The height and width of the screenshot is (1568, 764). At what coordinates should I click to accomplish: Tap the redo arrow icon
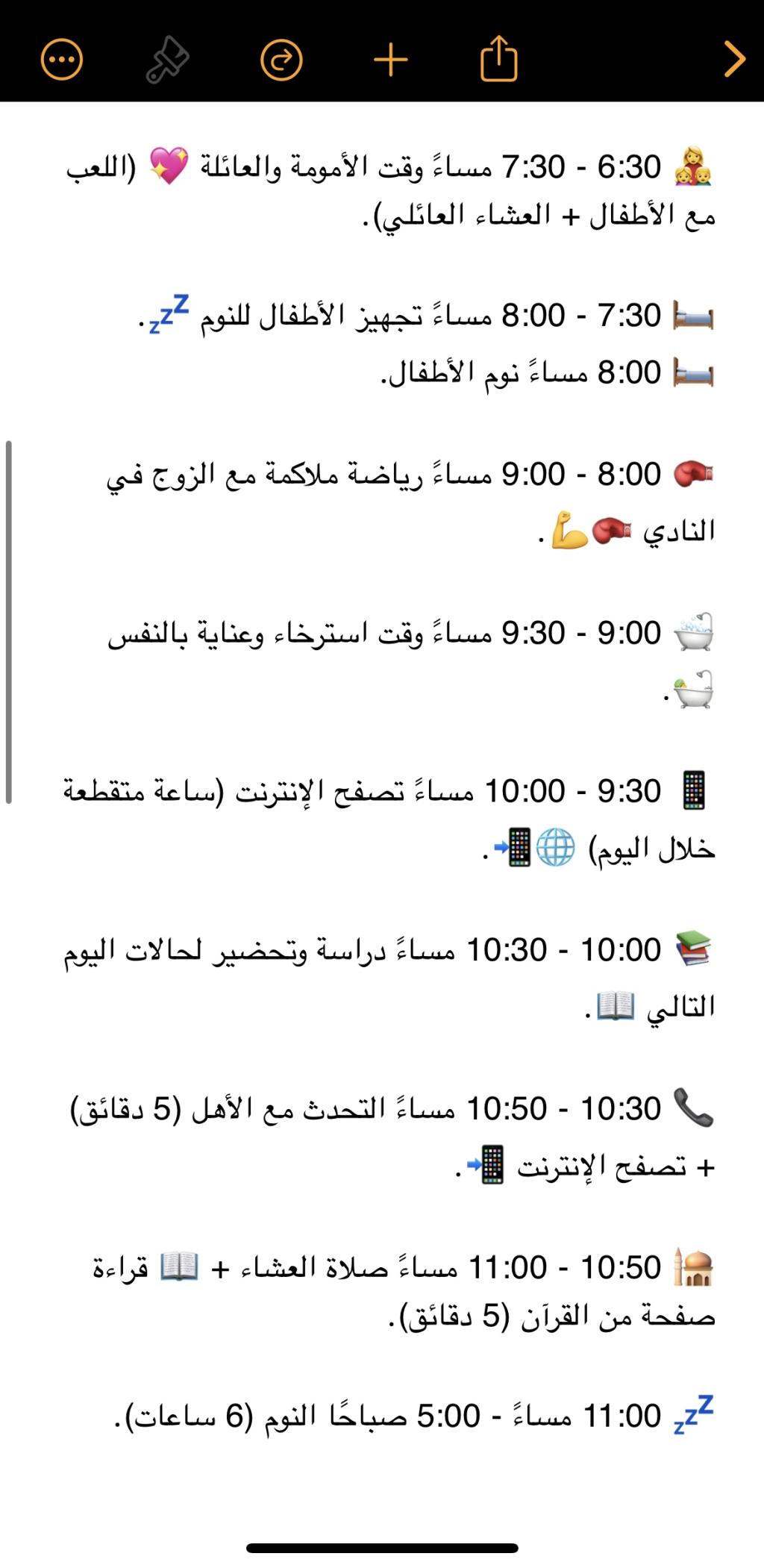pyautogui.click(x=281, y=59)
